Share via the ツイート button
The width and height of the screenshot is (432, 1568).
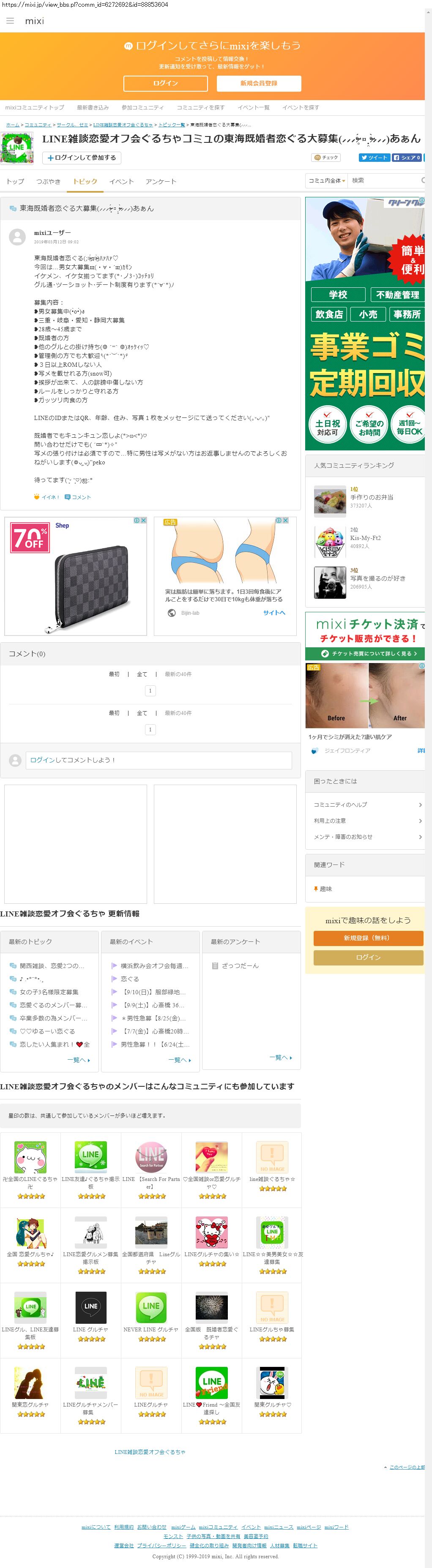(x=374, y=158)
